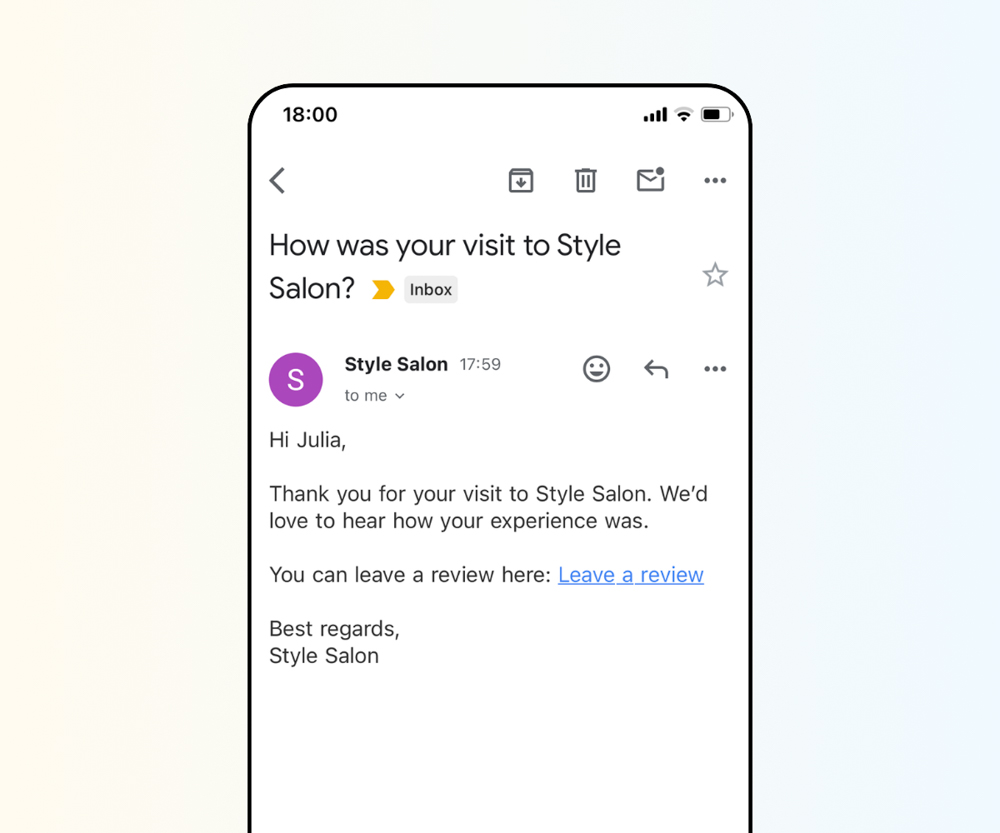Open the top toolbar overflow menu
This screenshot has height=833, width=1000.
[x=715, y=181]
